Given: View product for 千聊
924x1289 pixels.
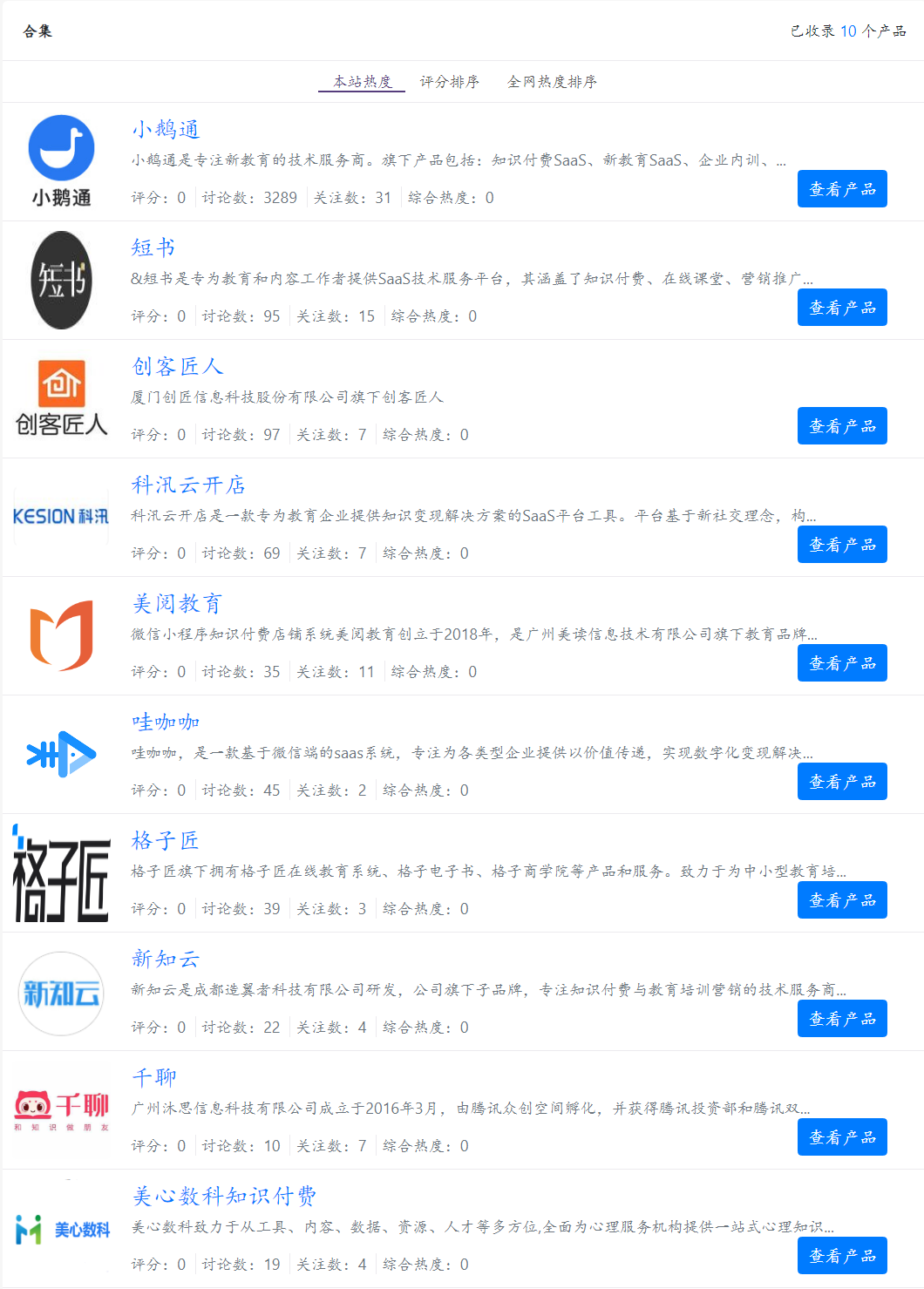Looking at the screenshot, I should pyautogui.click(x=841, y=1137).
